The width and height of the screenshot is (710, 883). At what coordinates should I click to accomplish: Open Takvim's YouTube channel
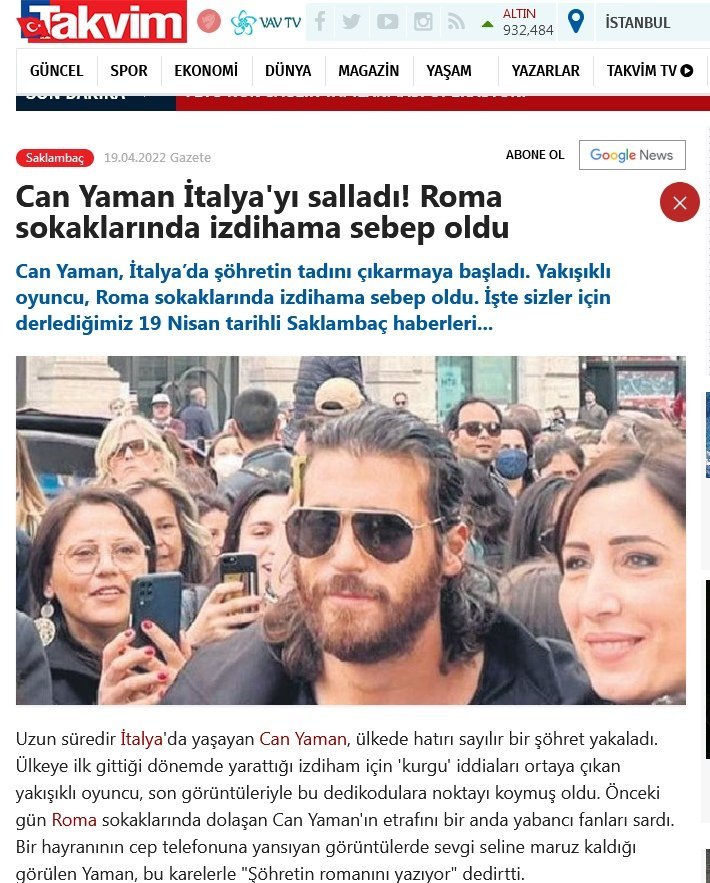[387, 22]
